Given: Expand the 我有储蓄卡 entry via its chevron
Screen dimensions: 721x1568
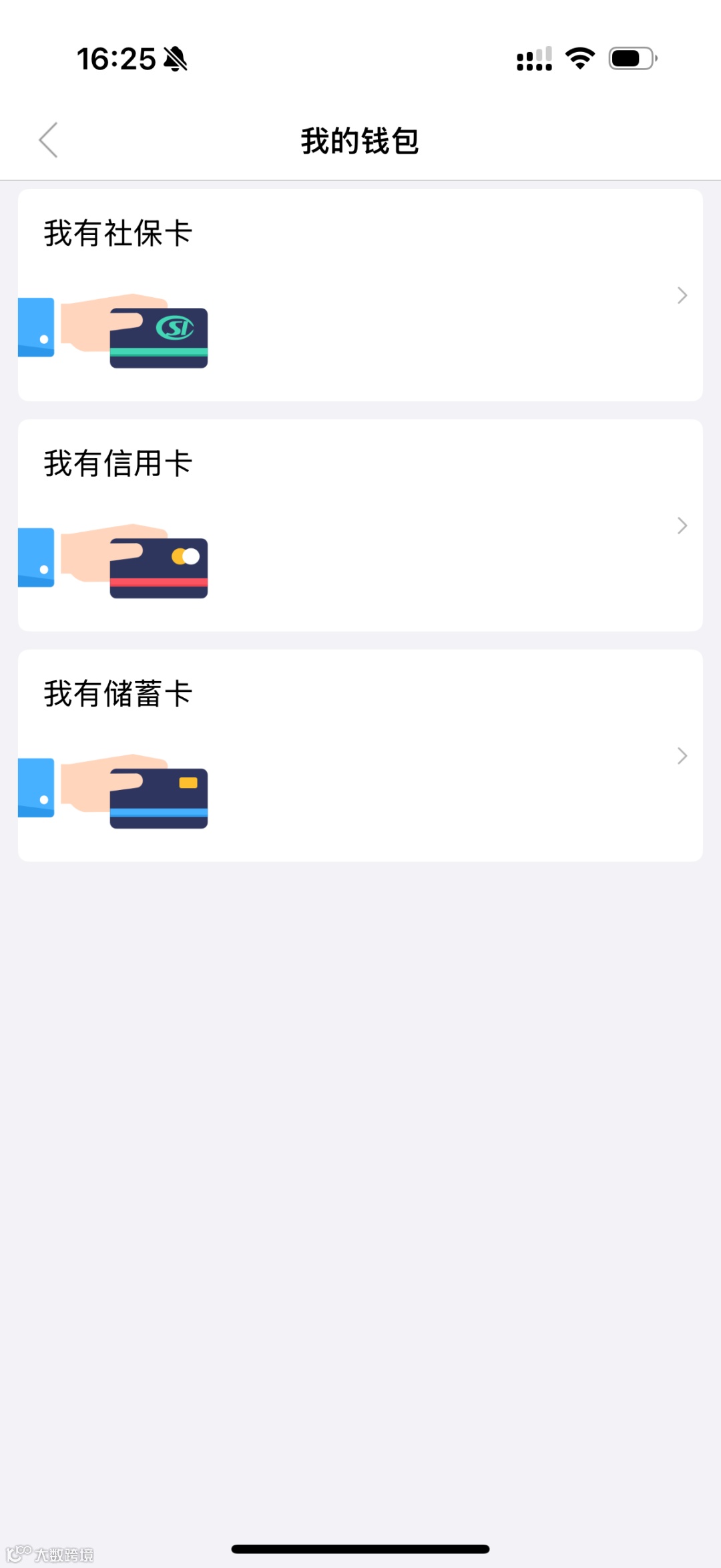Looking at the screenshot, I should pos(682,756).
